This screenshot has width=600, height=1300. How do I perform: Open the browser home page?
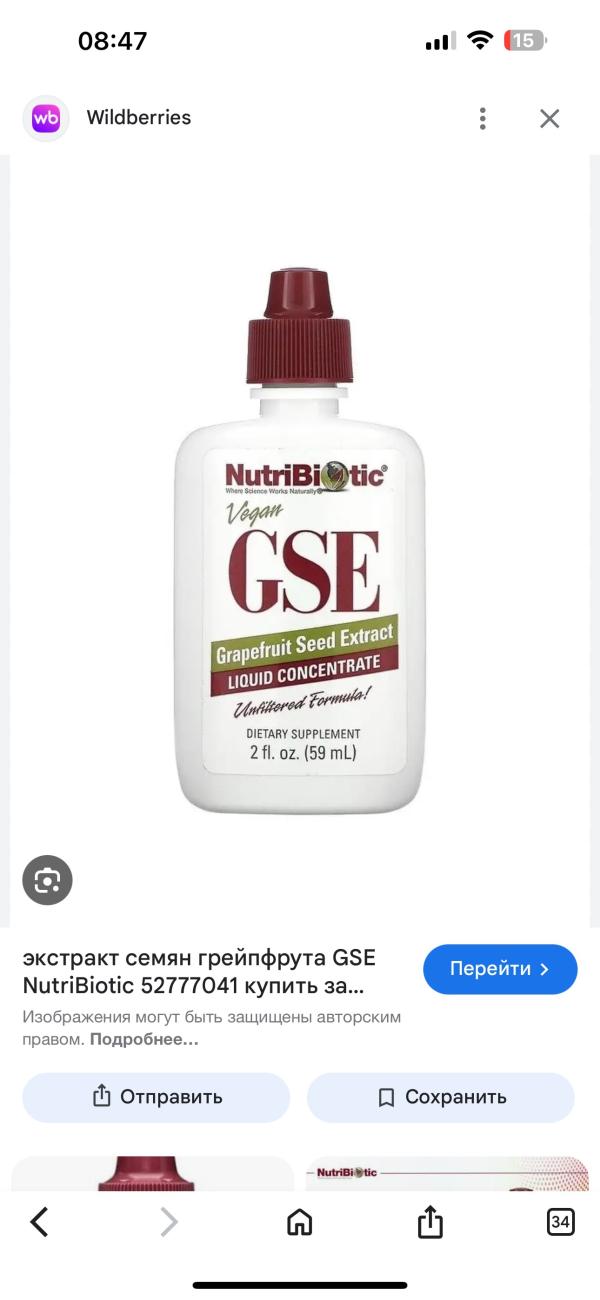point(299,1221)
